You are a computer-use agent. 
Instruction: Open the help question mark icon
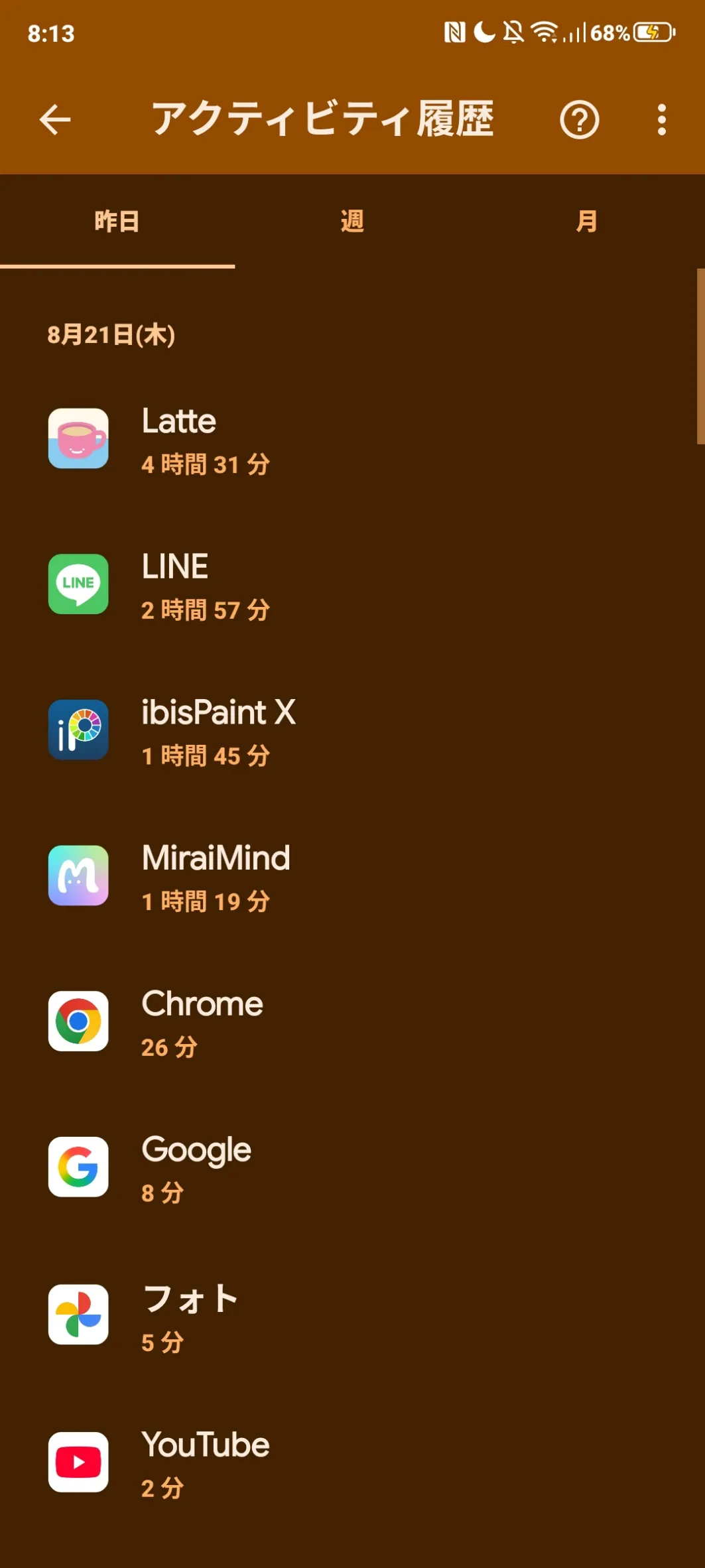pos(579,120)
